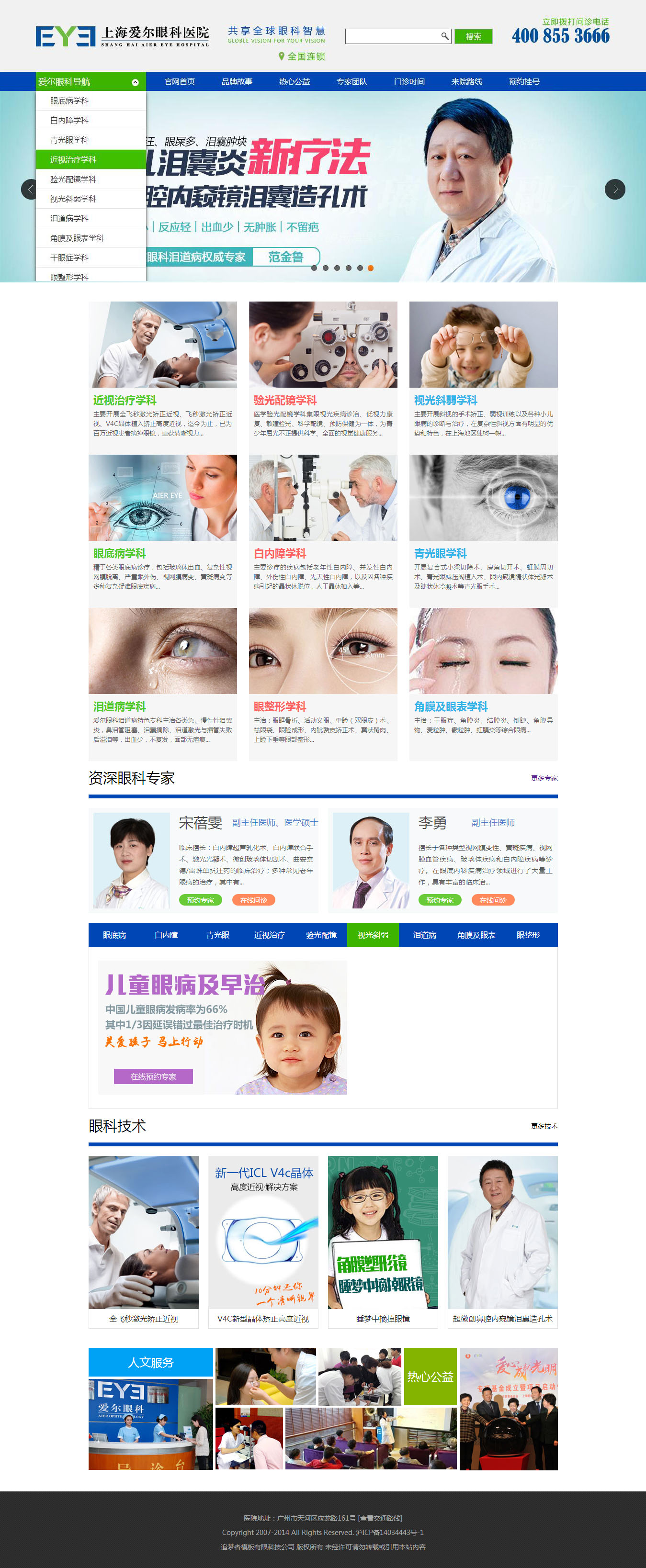Viewport: 646px width, 1568px height.
Task: Tap the search input field
Action: pos(393,36)
